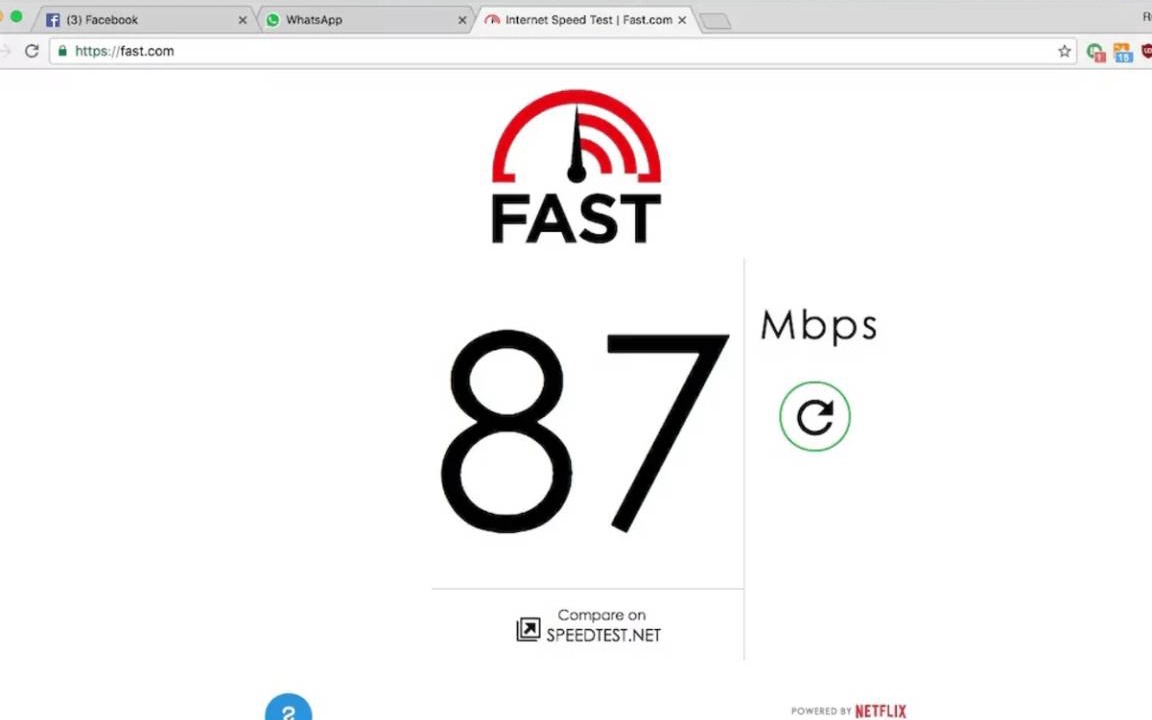The width and height of the screenshot is (1152, 720).
Task: Open Compare on SPEEDTEST.NET link
Action: 590,625
